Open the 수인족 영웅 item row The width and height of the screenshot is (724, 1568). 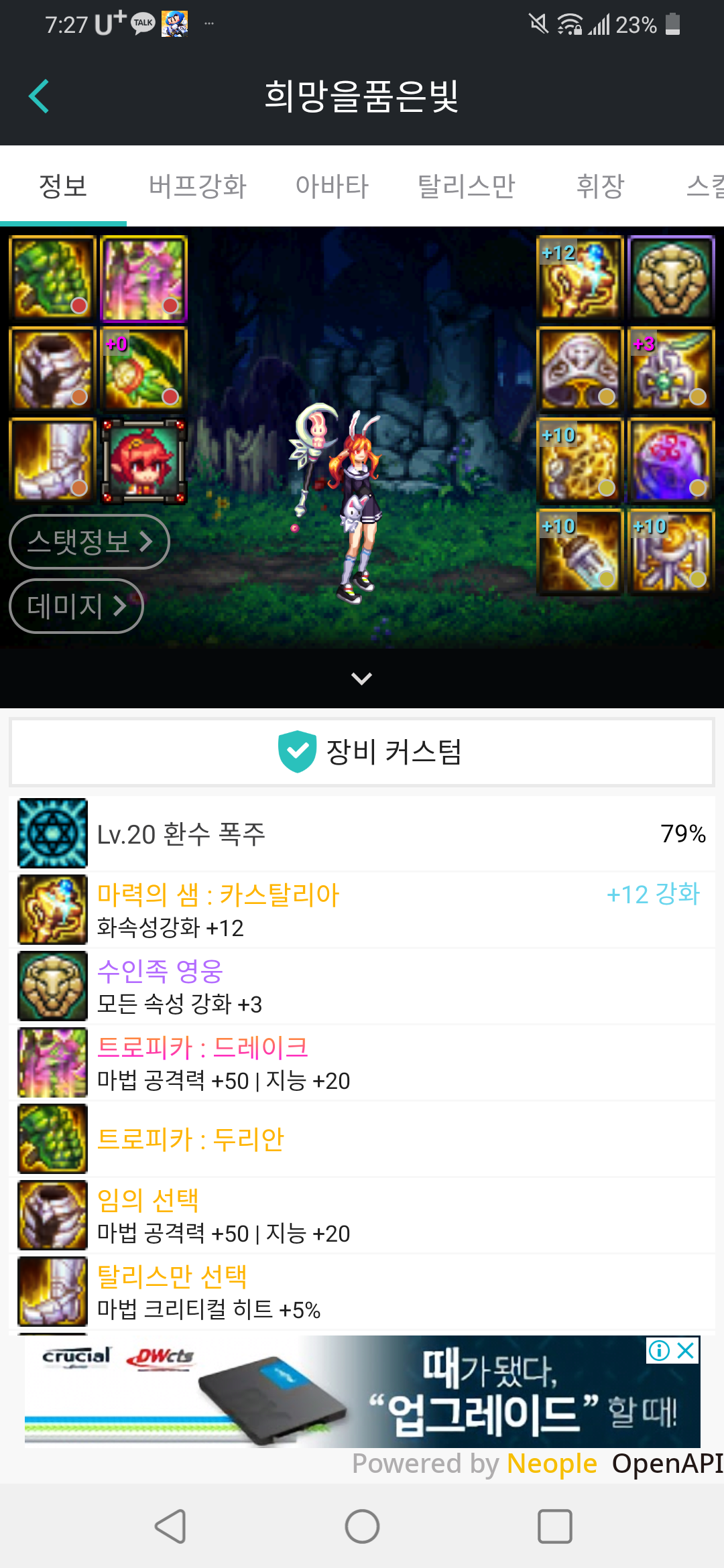[362, 986]
